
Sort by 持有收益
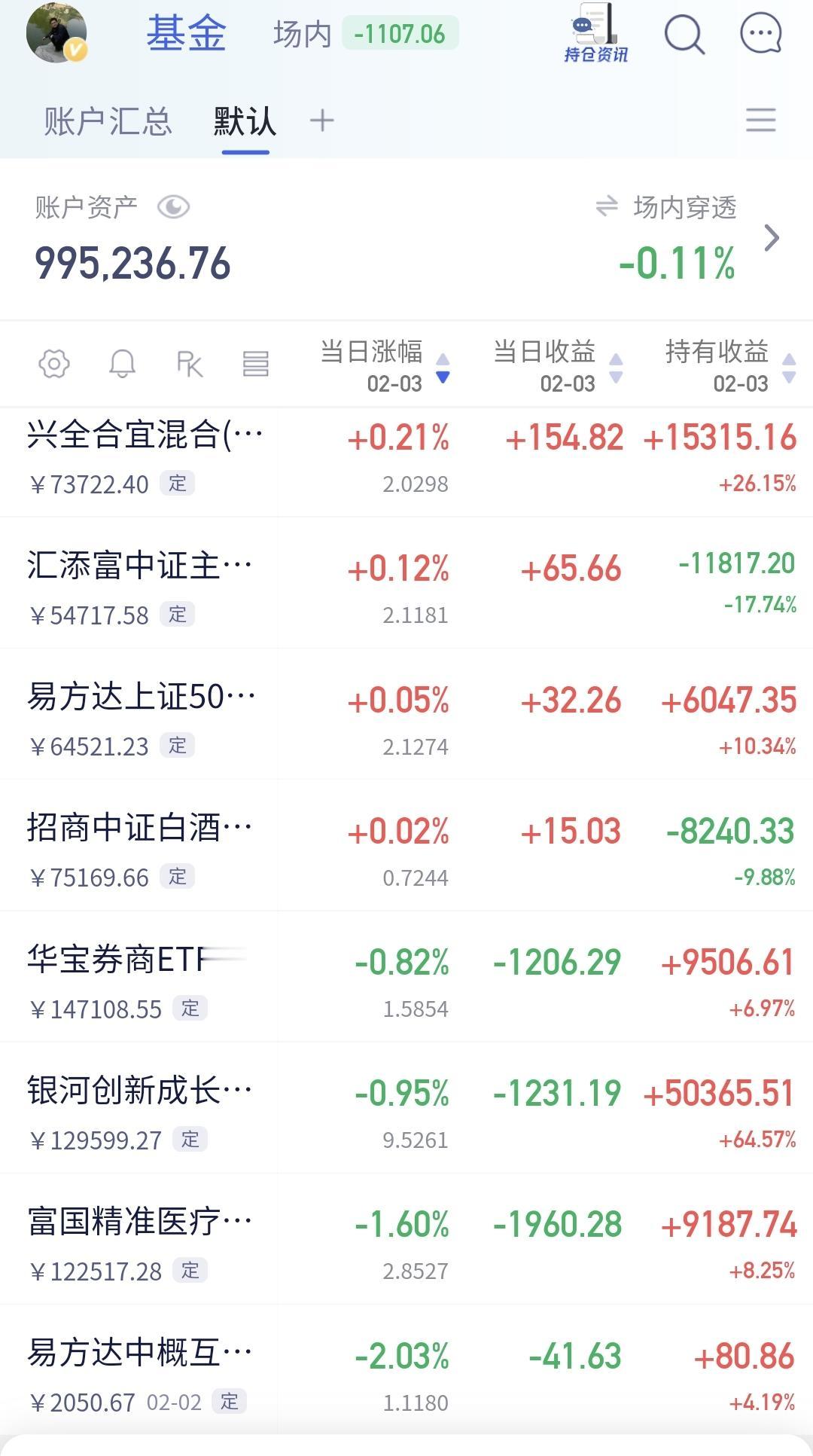(x=730, y=366)
